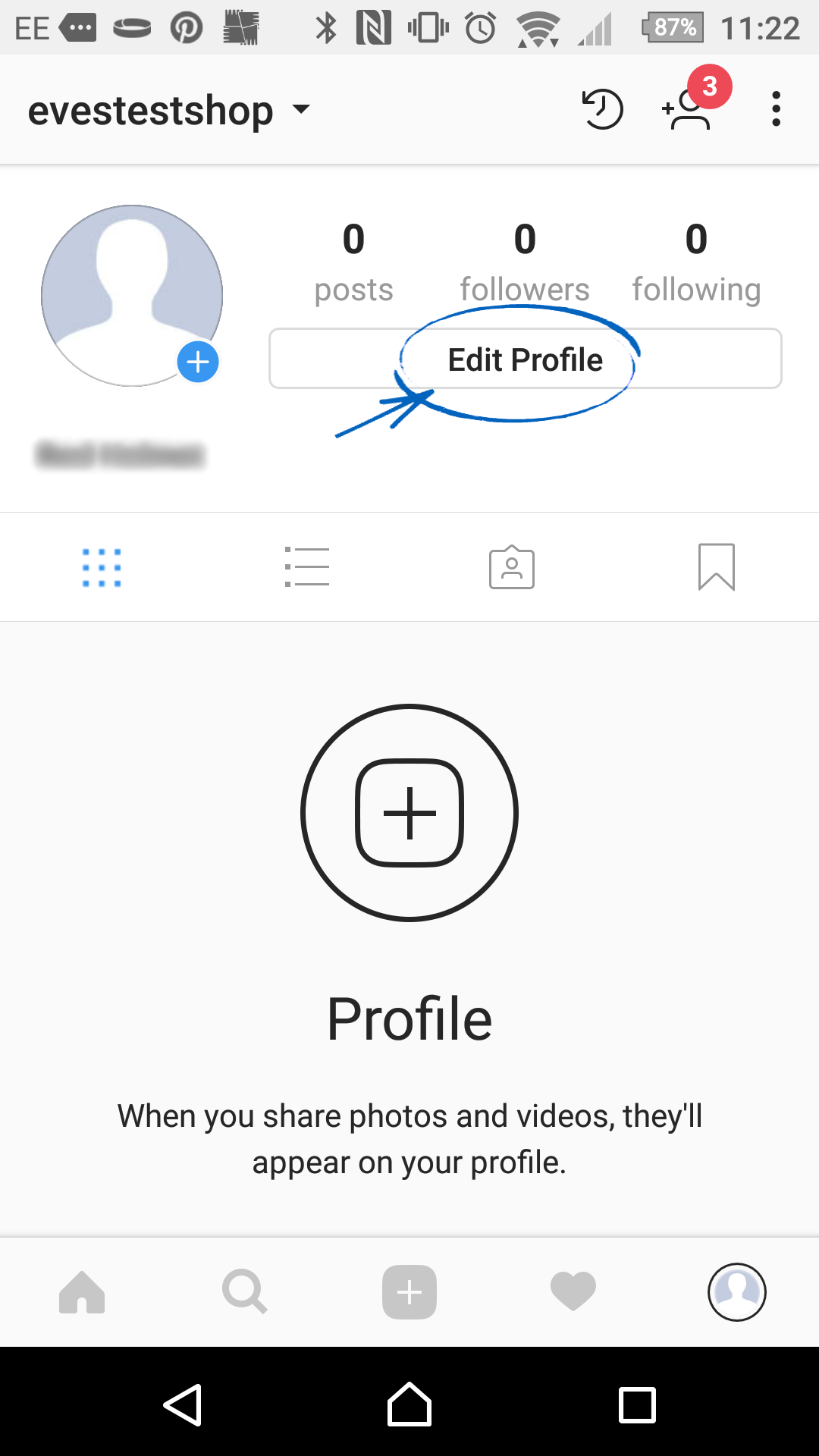Open the evestestshop account switcher dropdown

[x=168, y=109]
